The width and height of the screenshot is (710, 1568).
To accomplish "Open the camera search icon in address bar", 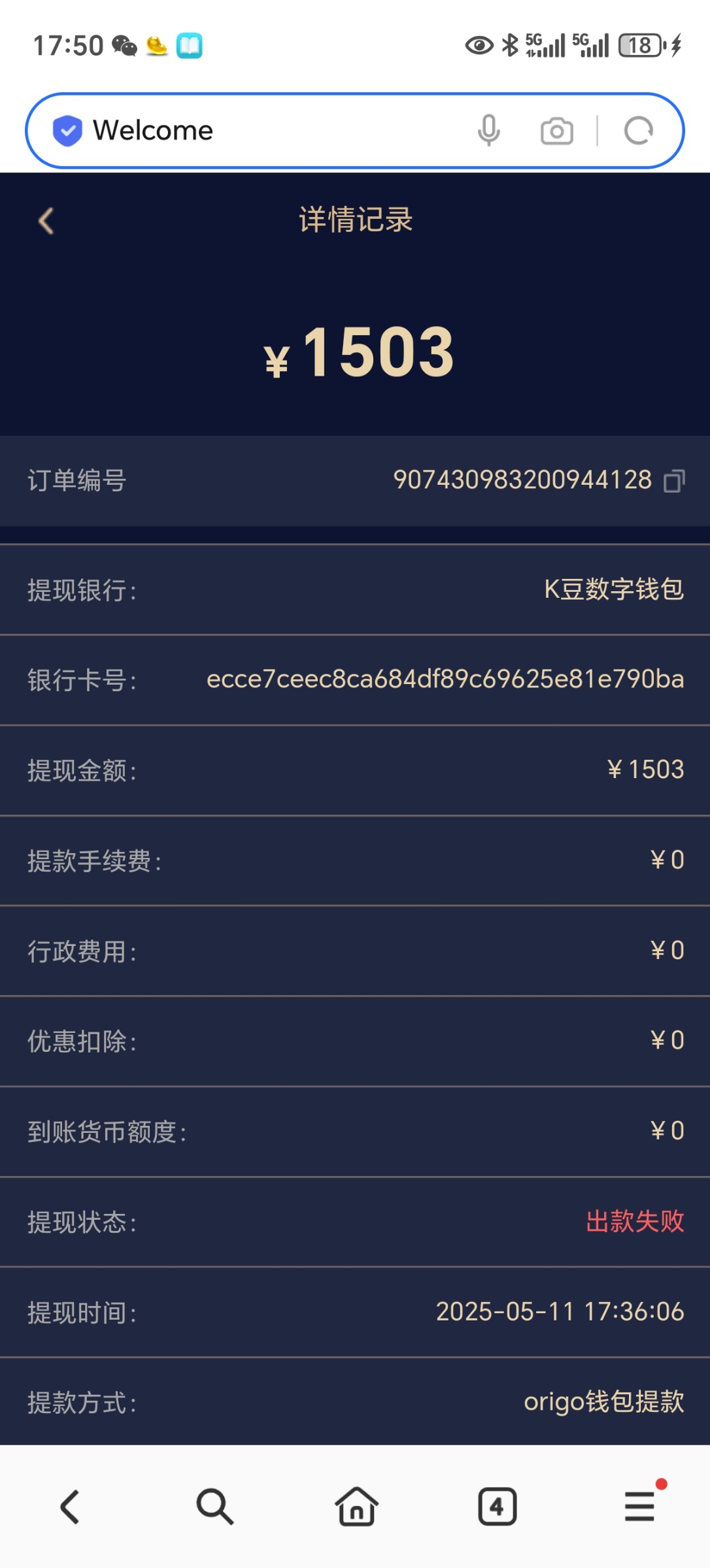I will pyautogui.click(x=556, y=130).
